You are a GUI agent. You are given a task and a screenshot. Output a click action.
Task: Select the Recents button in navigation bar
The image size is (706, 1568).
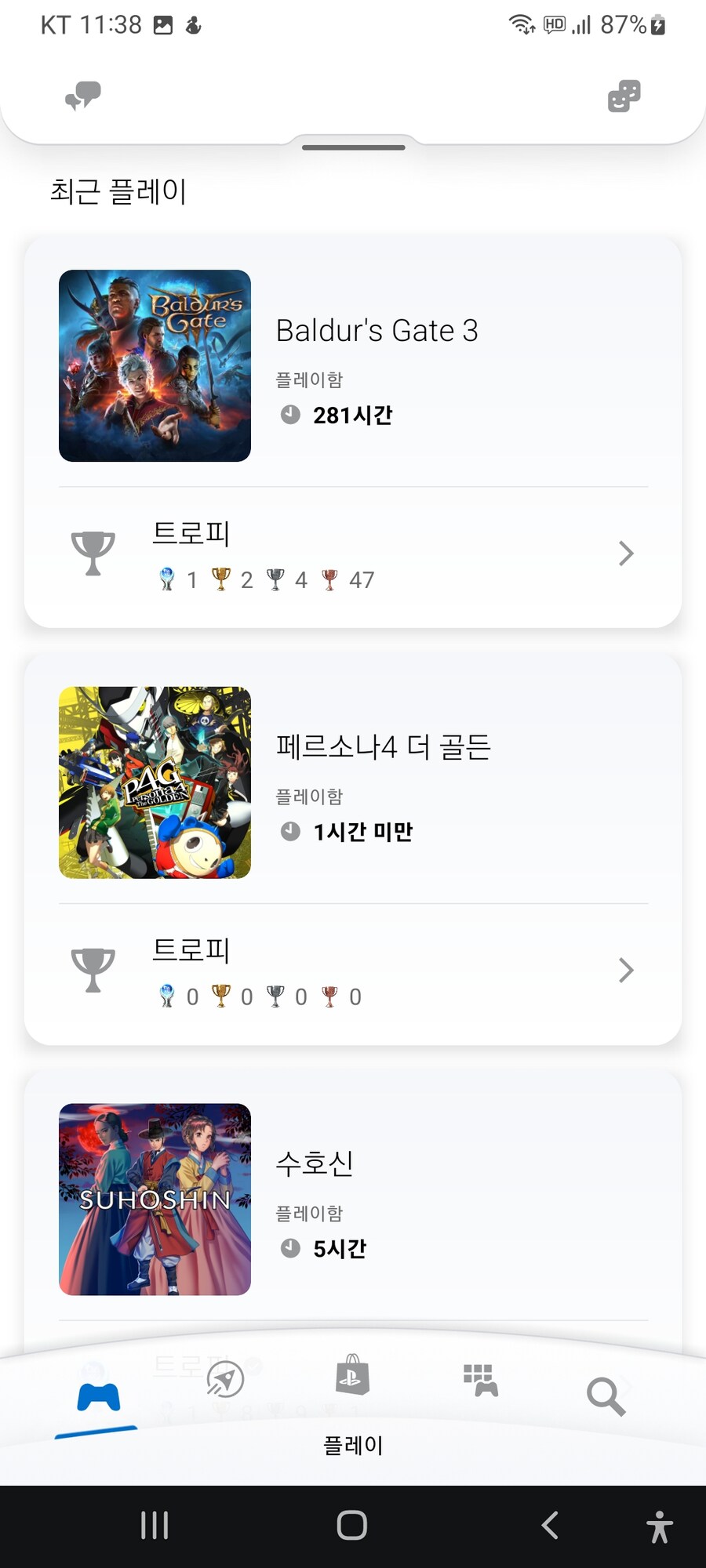tap(154, 1524)
